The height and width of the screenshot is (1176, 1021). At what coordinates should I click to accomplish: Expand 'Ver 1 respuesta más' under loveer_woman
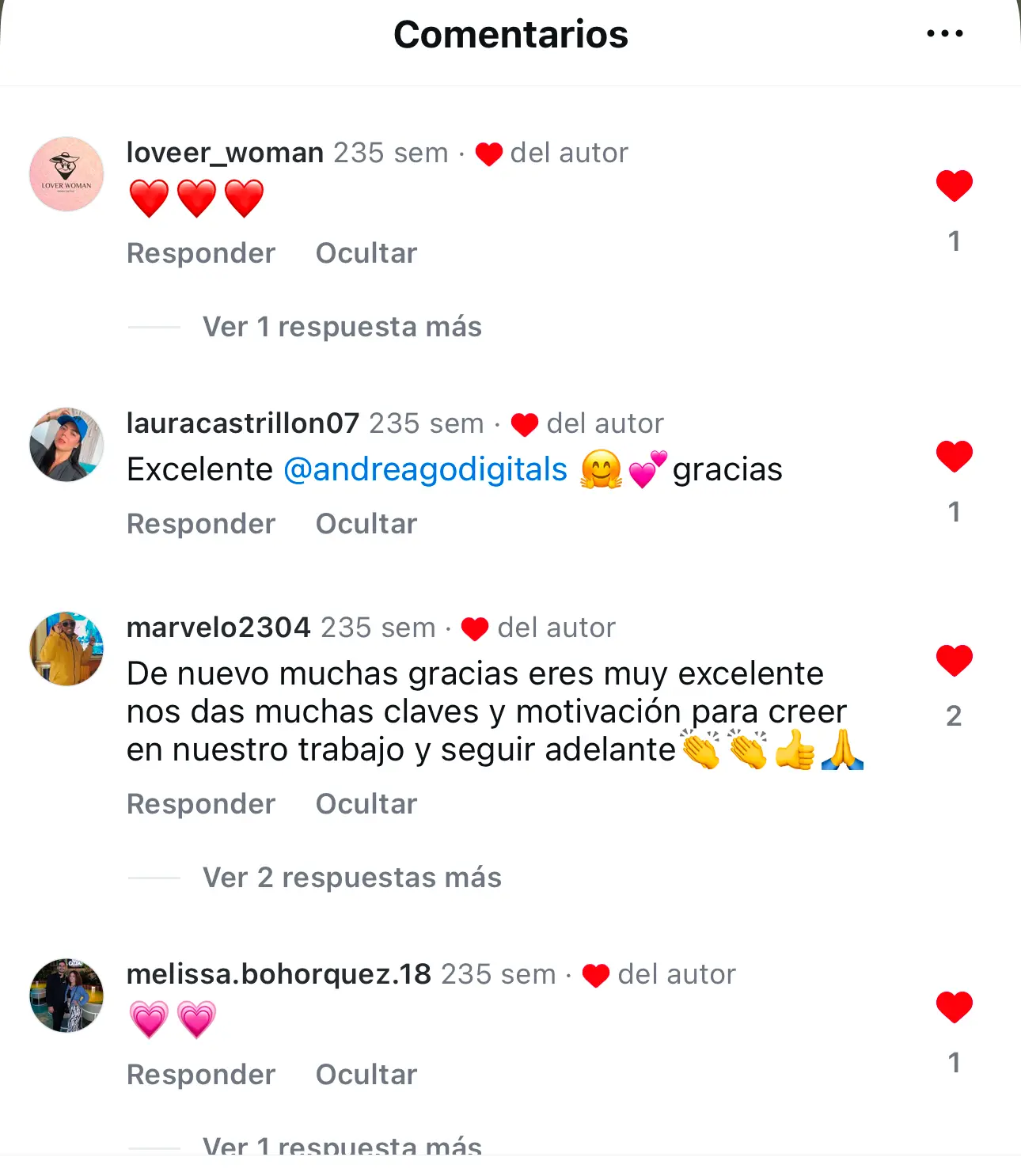click(x=341, y=327)
